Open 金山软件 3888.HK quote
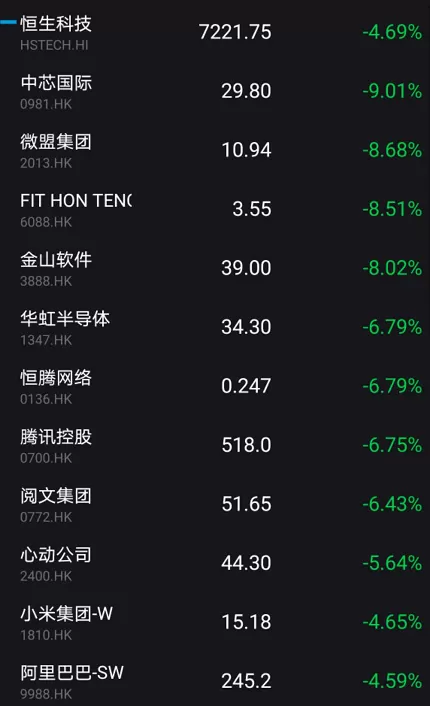The image size is (430, 706). coord(215,268)
